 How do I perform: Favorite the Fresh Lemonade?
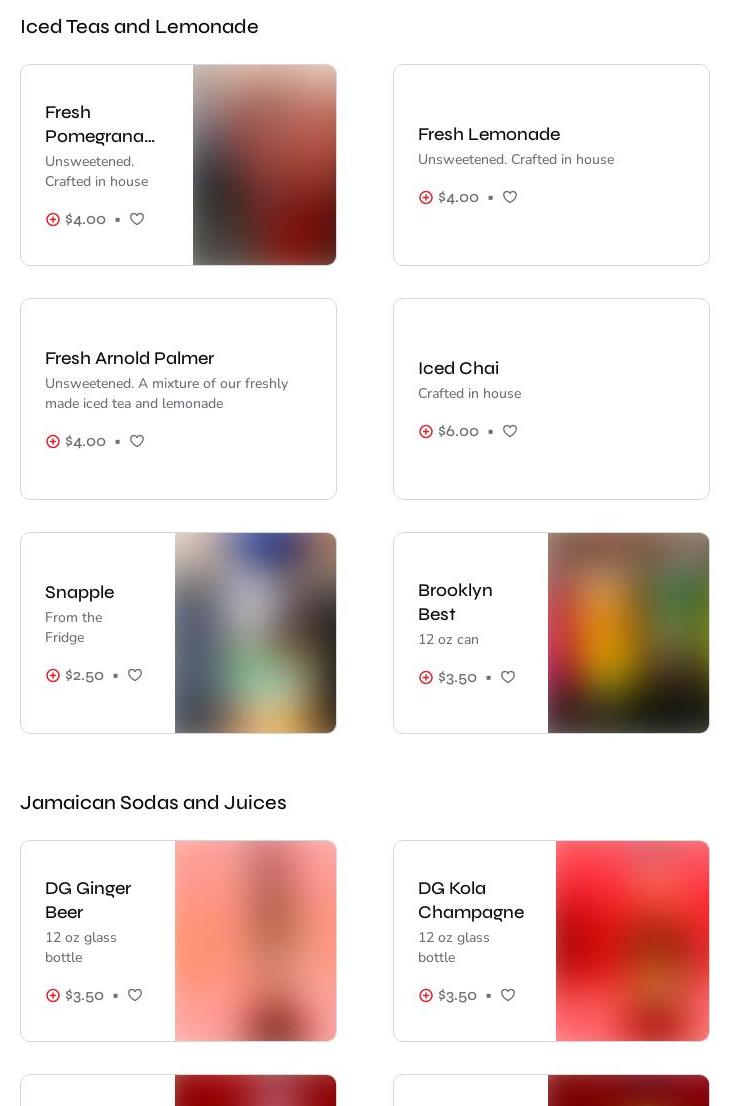click(x=510, y=197)
